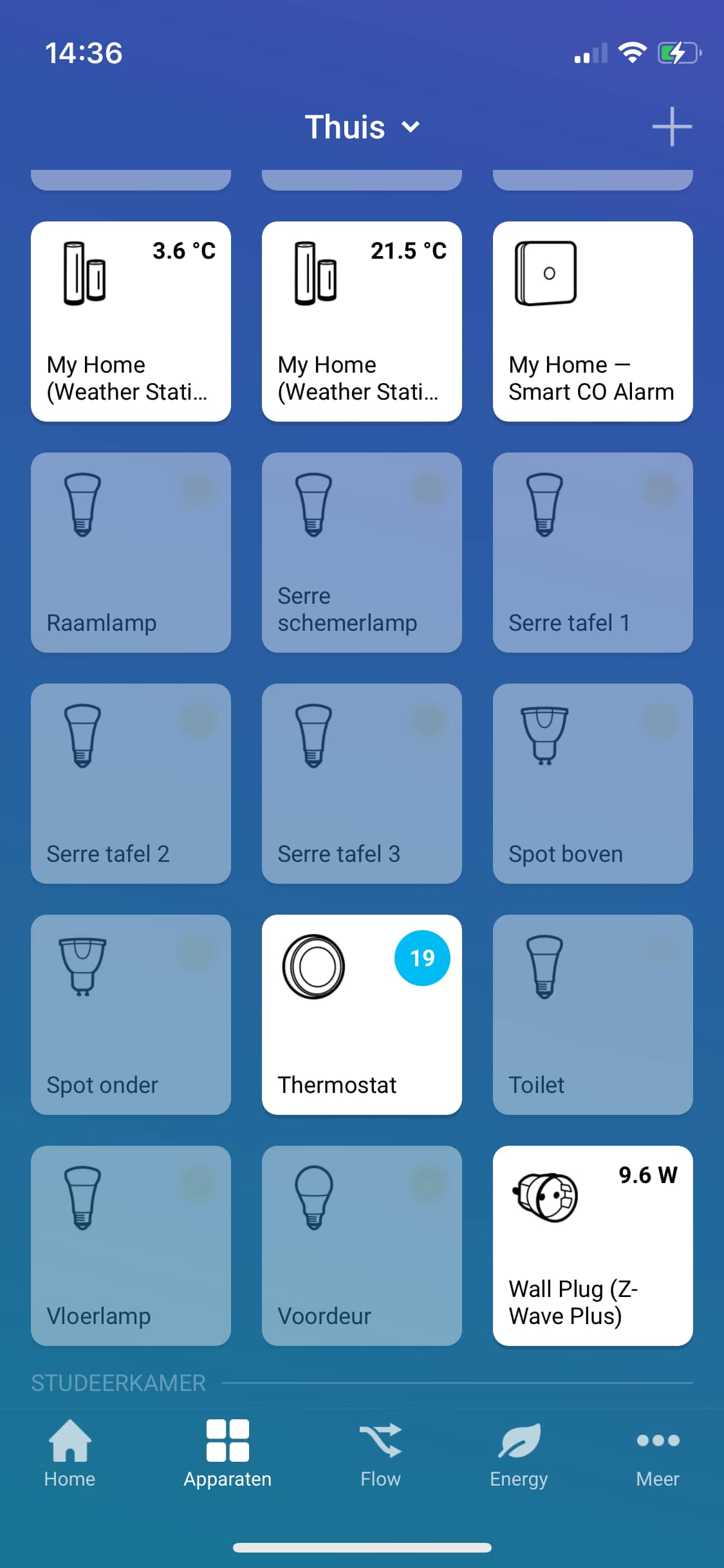
Task: Tap the Serre tafel 2 tile
Action: (x=131, y=783)
